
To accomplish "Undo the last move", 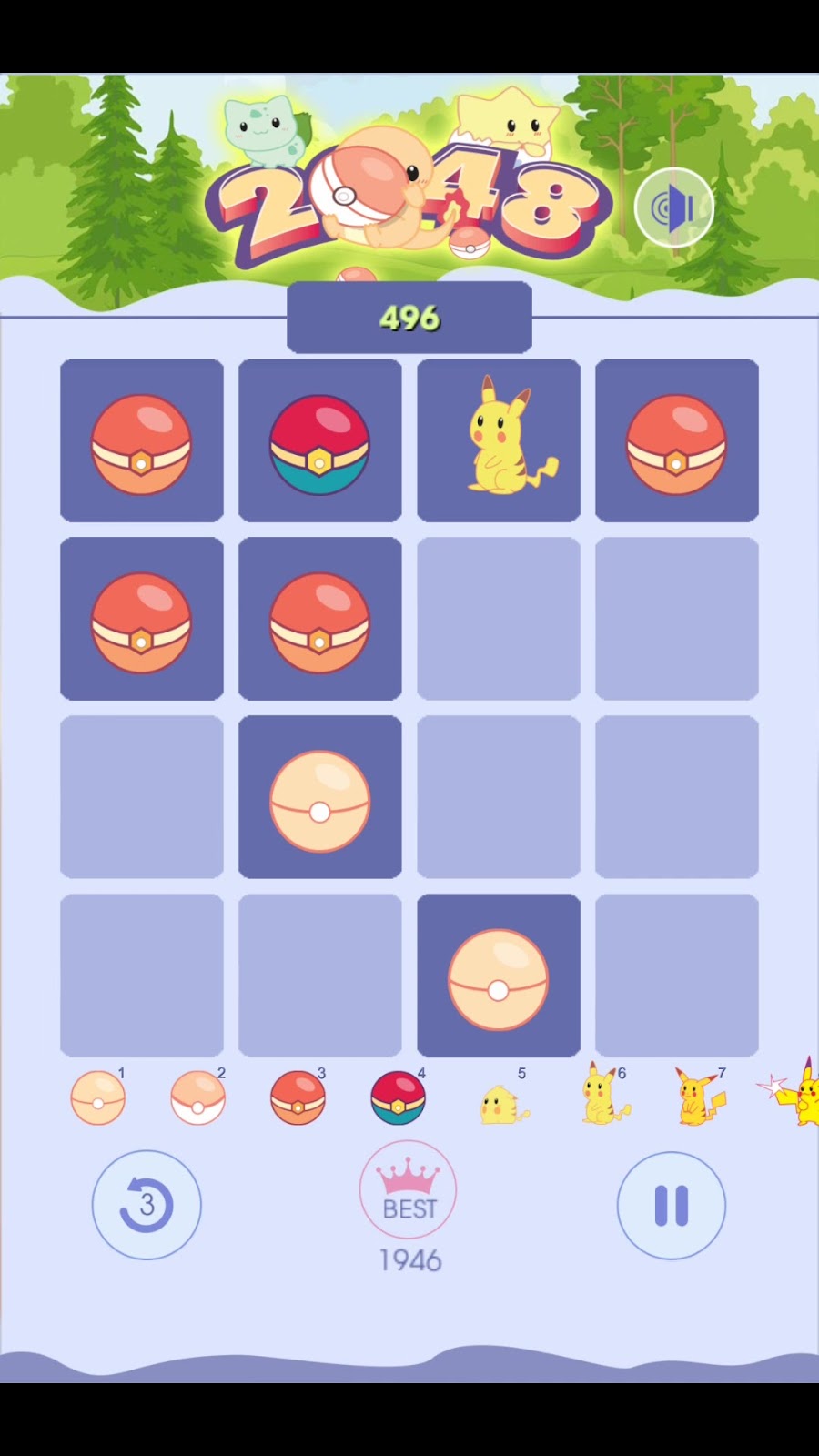I will [147, 1205].
